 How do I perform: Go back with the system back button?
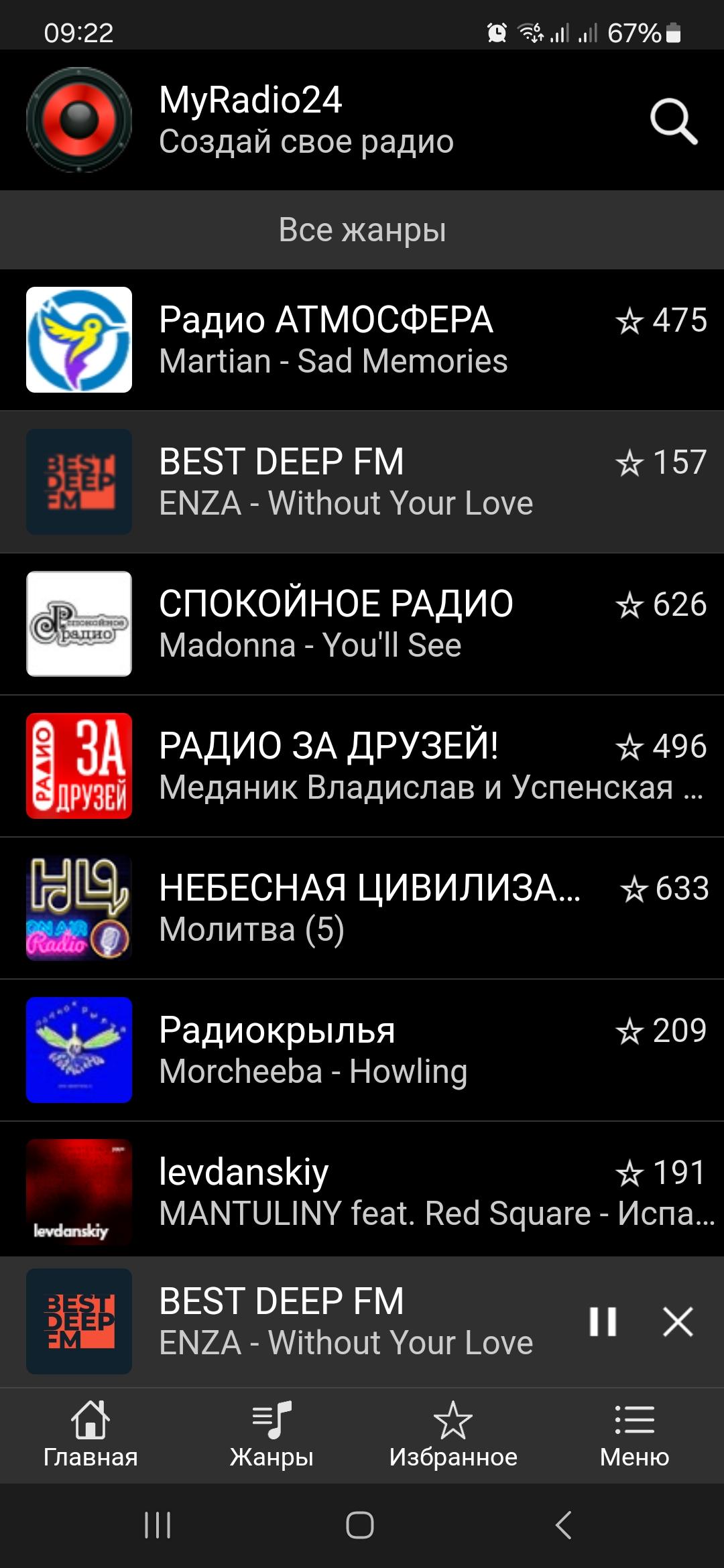[564, 1525]
